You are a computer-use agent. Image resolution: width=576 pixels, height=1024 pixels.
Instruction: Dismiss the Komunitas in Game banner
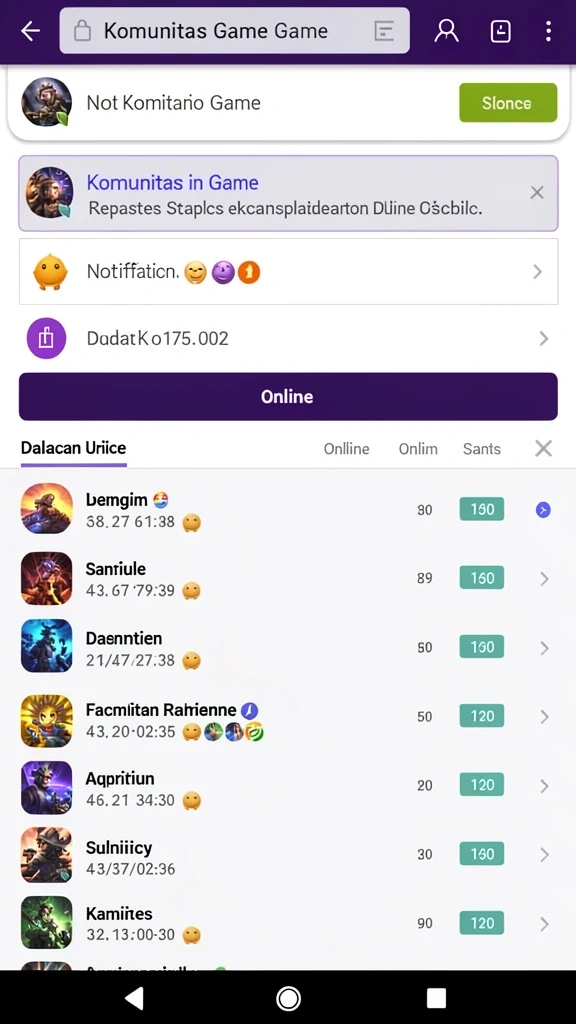tap(537, 193)
